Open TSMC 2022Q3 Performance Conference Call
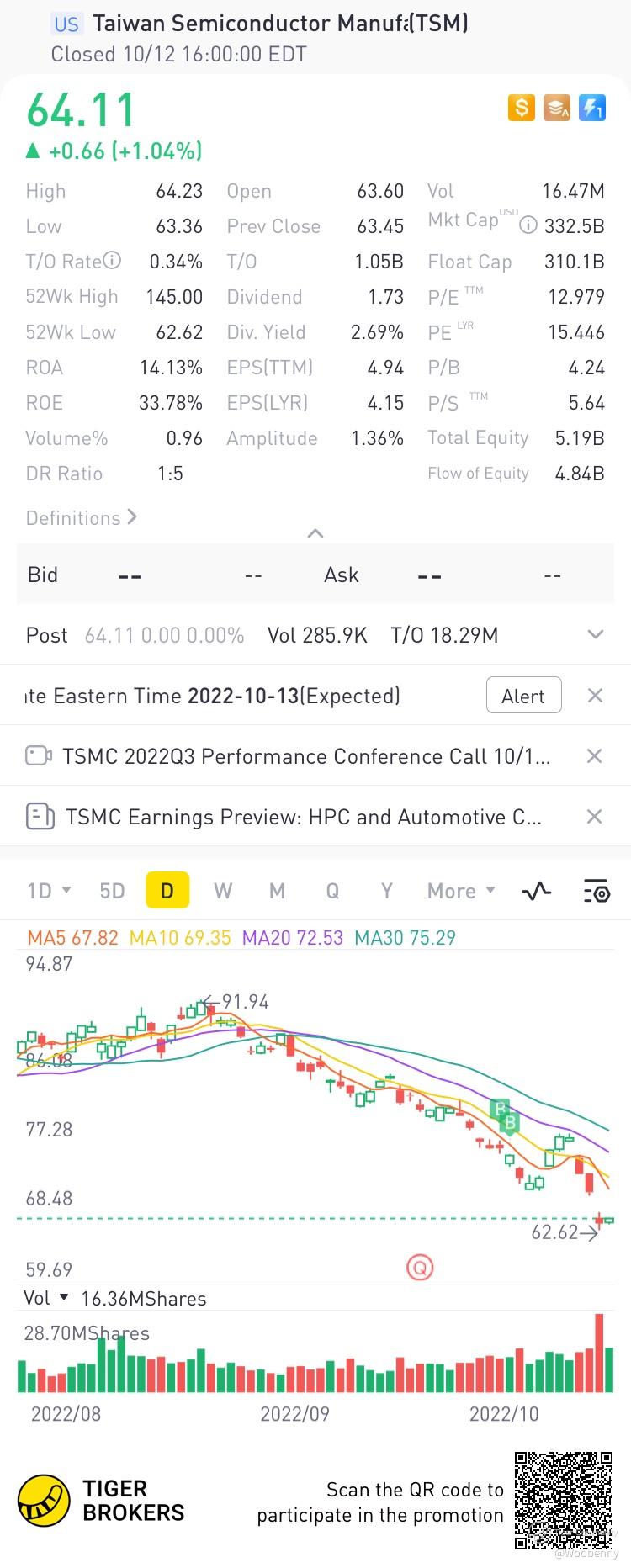The image size is (631, 1568). (x=306, y=756)
